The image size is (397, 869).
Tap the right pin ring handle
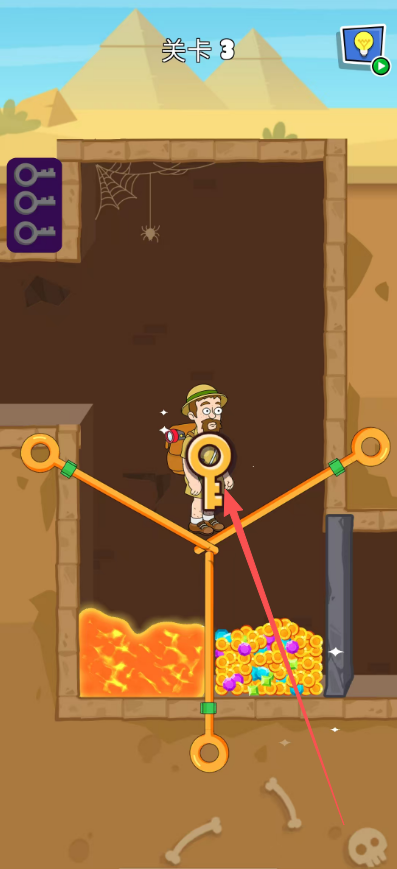[371, 447]
